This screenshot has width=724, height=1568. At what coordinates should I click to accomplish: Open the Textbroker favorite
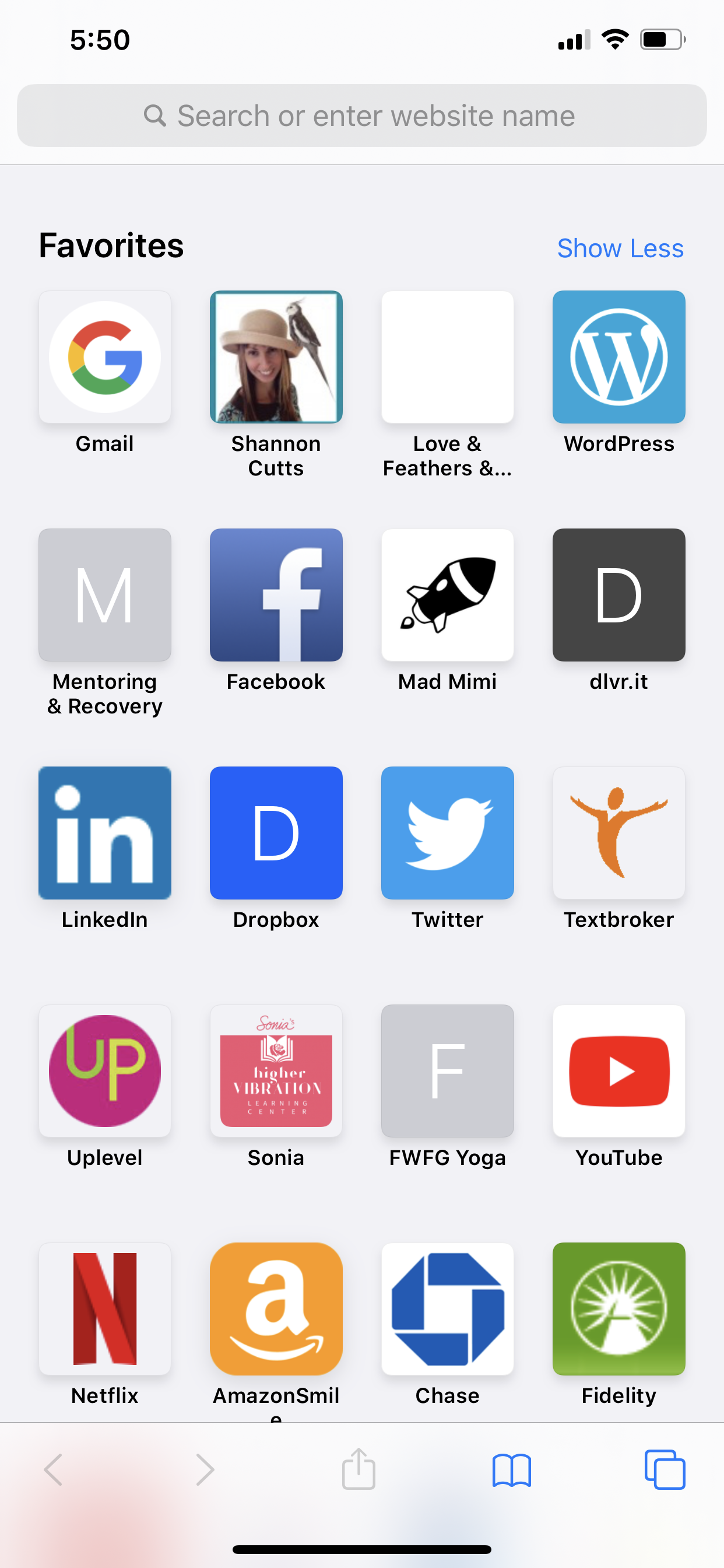(618, 832)
